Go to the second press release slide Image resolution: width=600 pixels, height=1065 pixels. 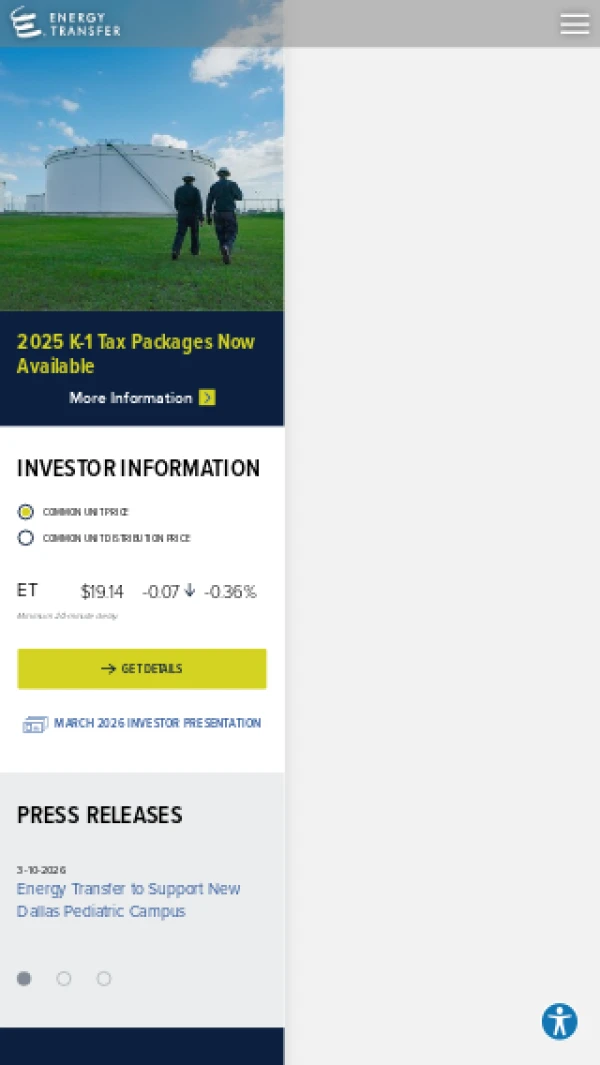coord(64,979)
